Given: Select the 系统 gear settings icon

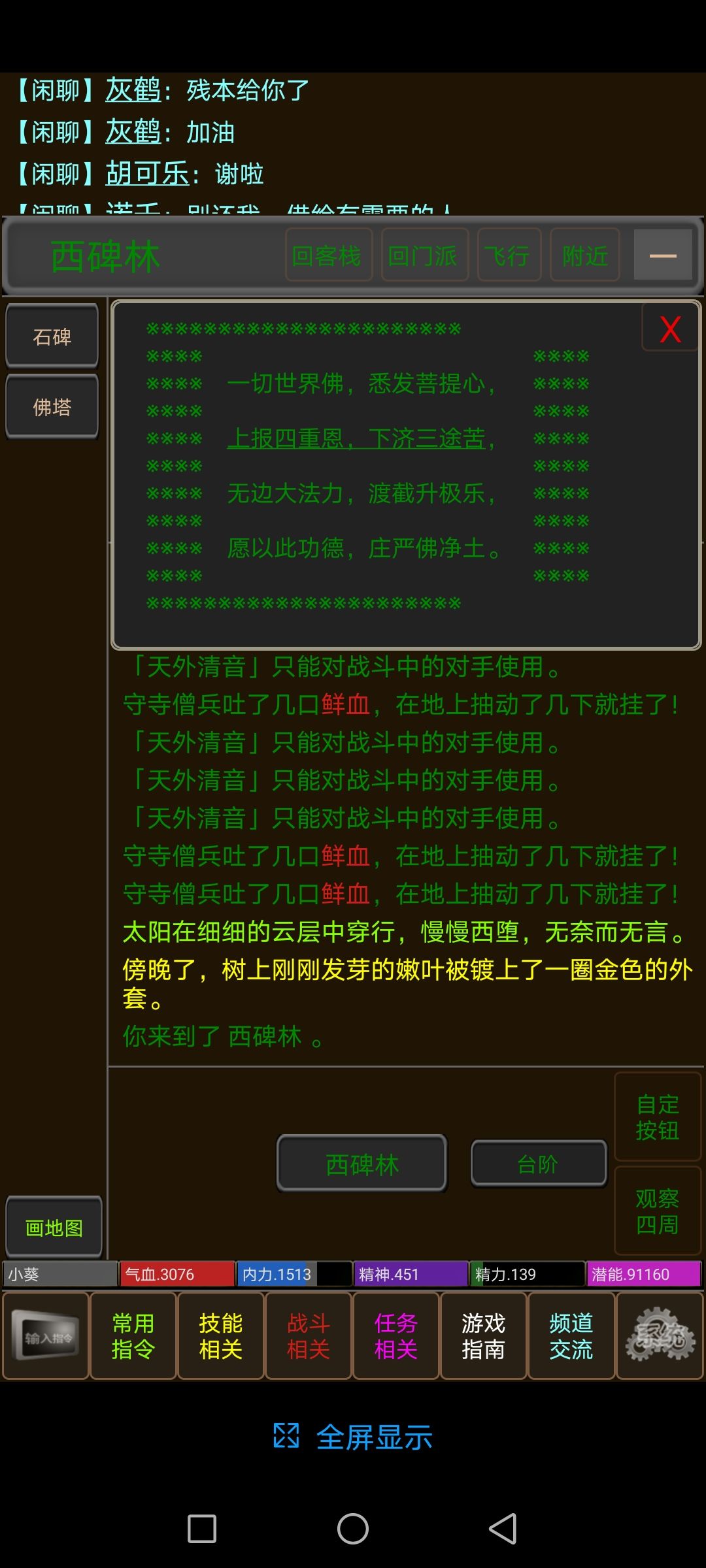Looking at the screenshot, I should pos(659,1335).
